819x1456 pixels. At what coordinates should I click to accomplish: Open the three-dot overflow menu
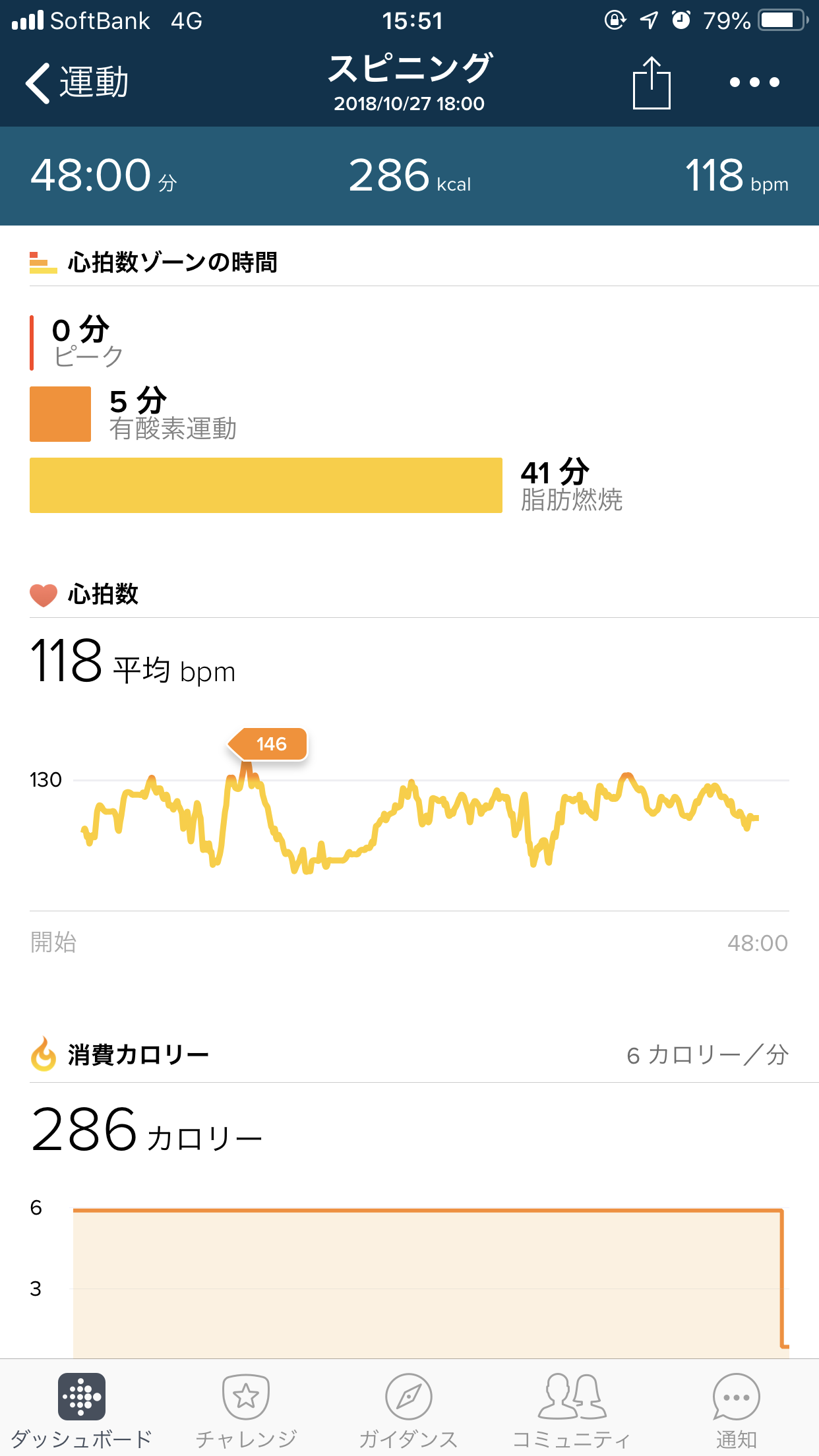754,82
